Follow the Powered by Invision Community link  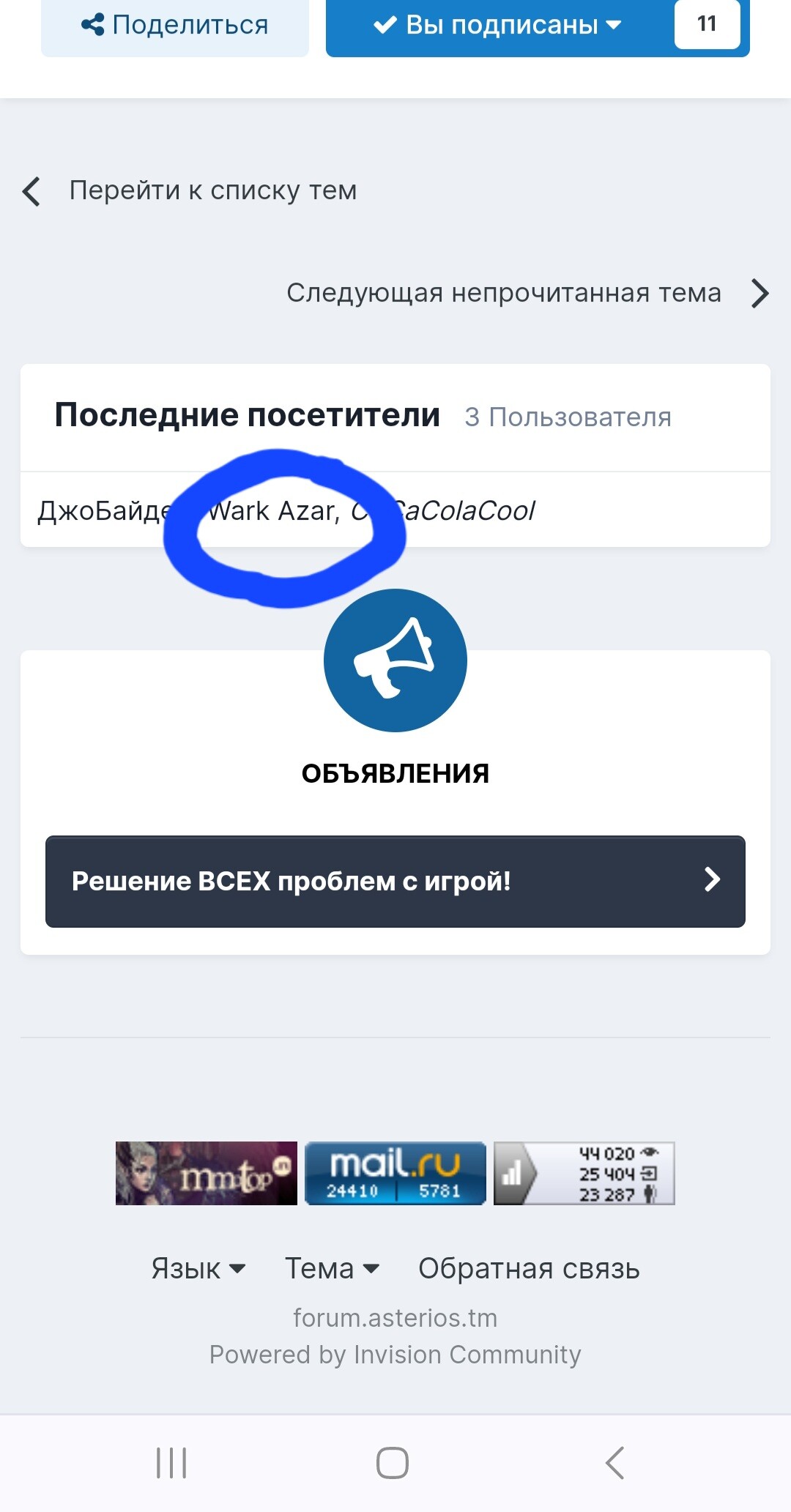point(395,1355)
